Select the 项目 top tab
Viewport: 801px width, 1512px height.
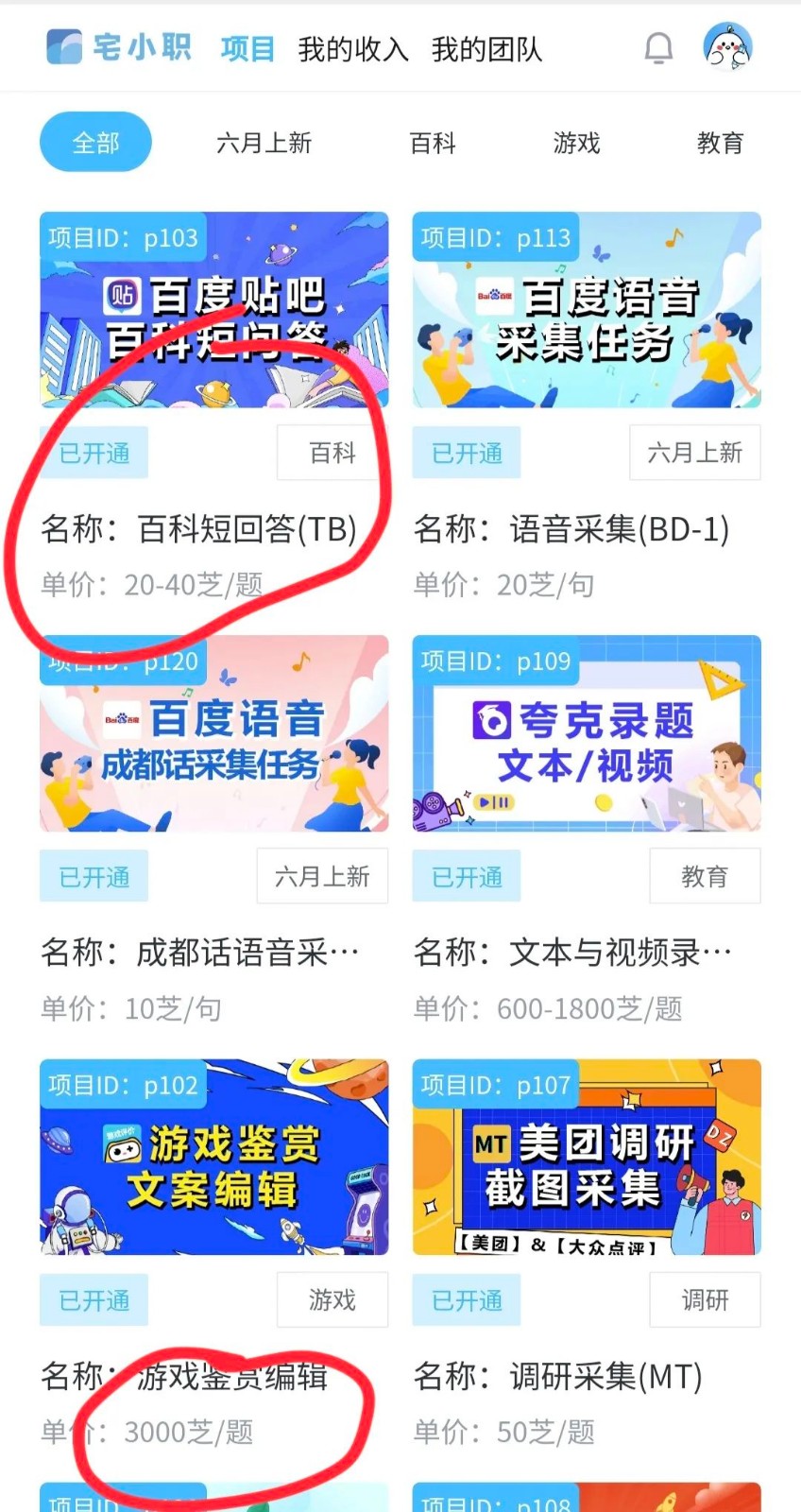[x=247, y=49]
